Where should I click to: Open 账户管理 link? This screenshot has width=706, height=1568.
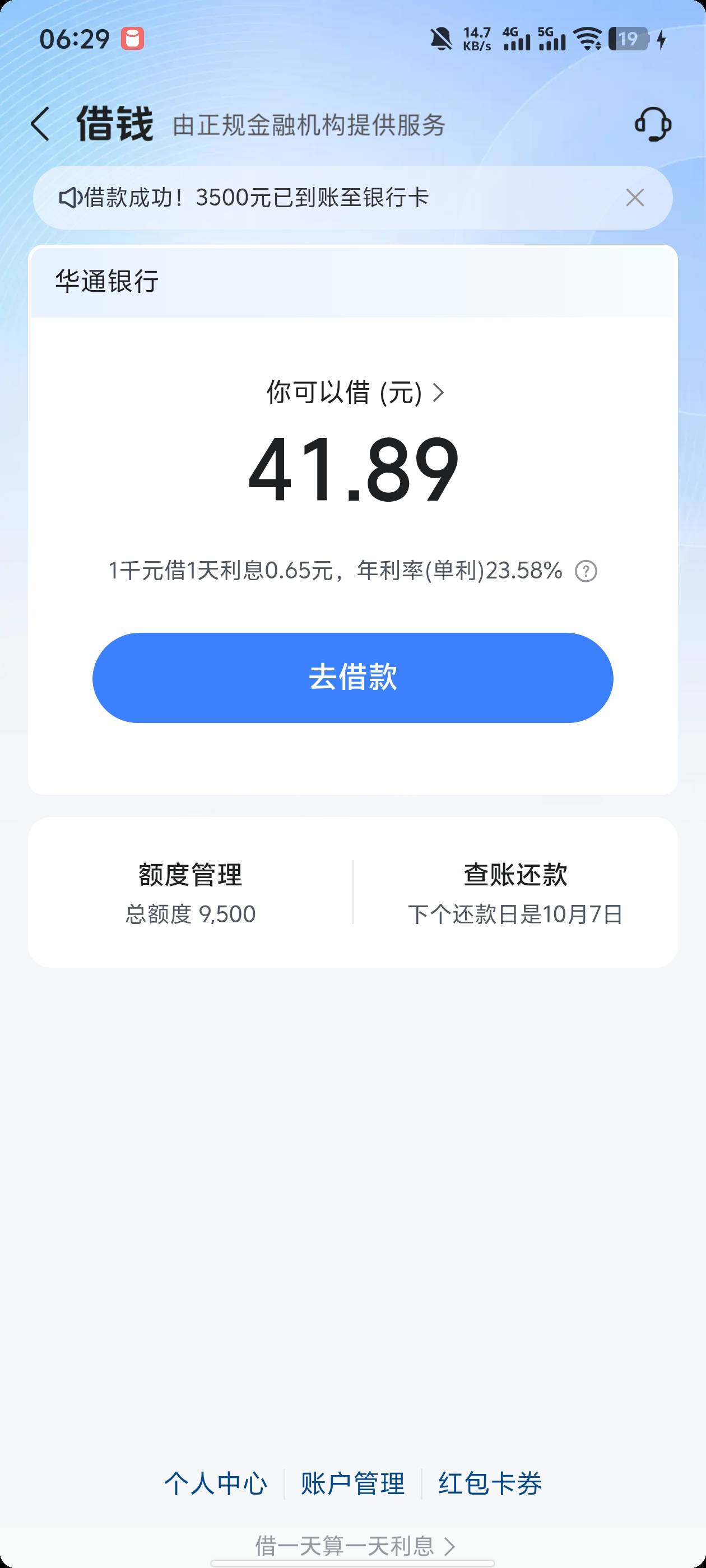click(x=352, y=1483)
